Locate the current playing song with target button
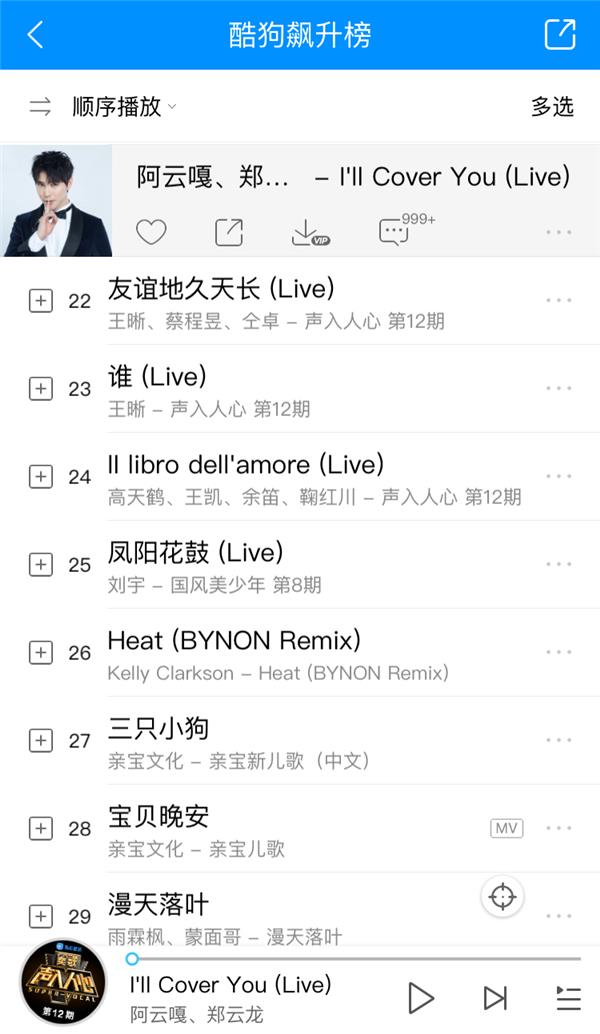 click(502, 897)
